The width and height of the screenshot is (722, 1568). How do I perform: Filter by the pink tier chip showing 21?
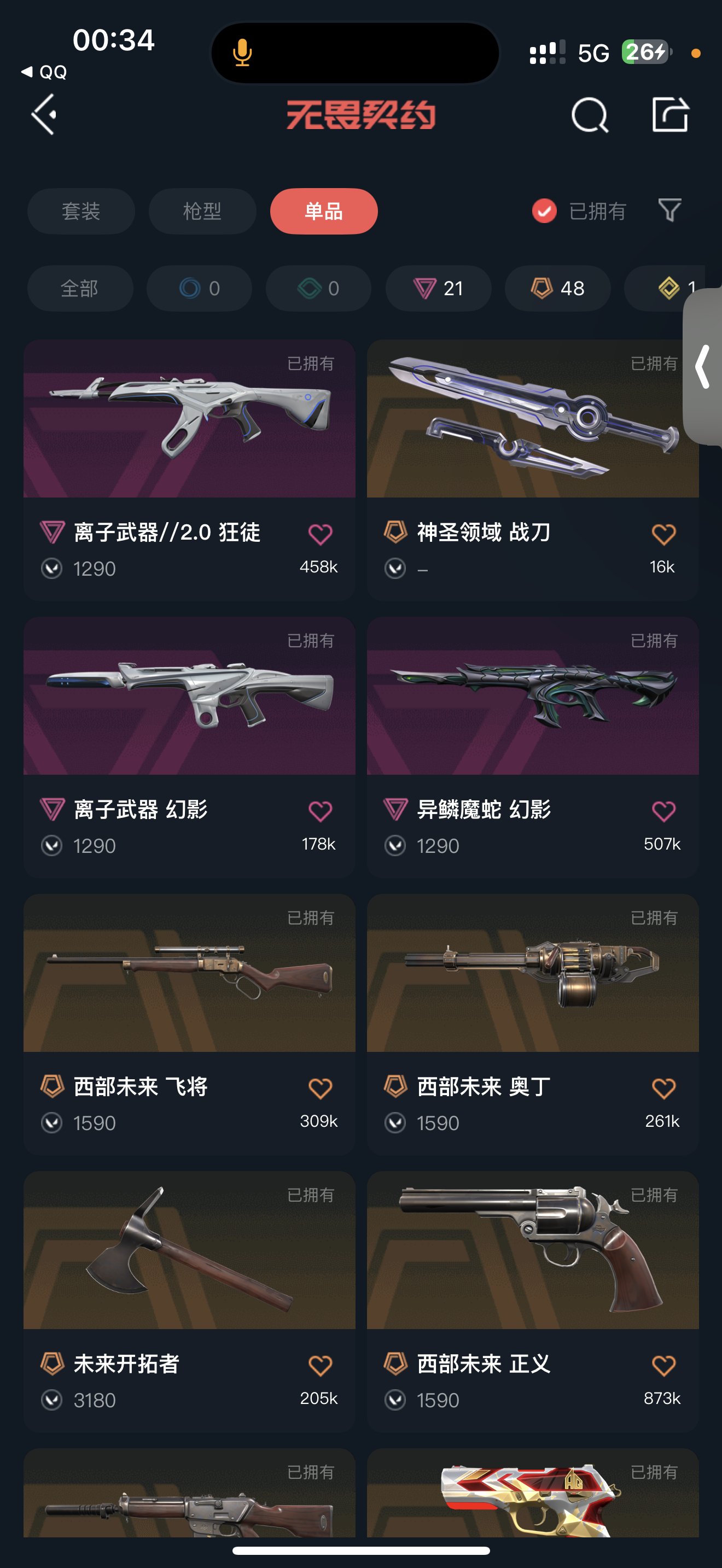438,289
